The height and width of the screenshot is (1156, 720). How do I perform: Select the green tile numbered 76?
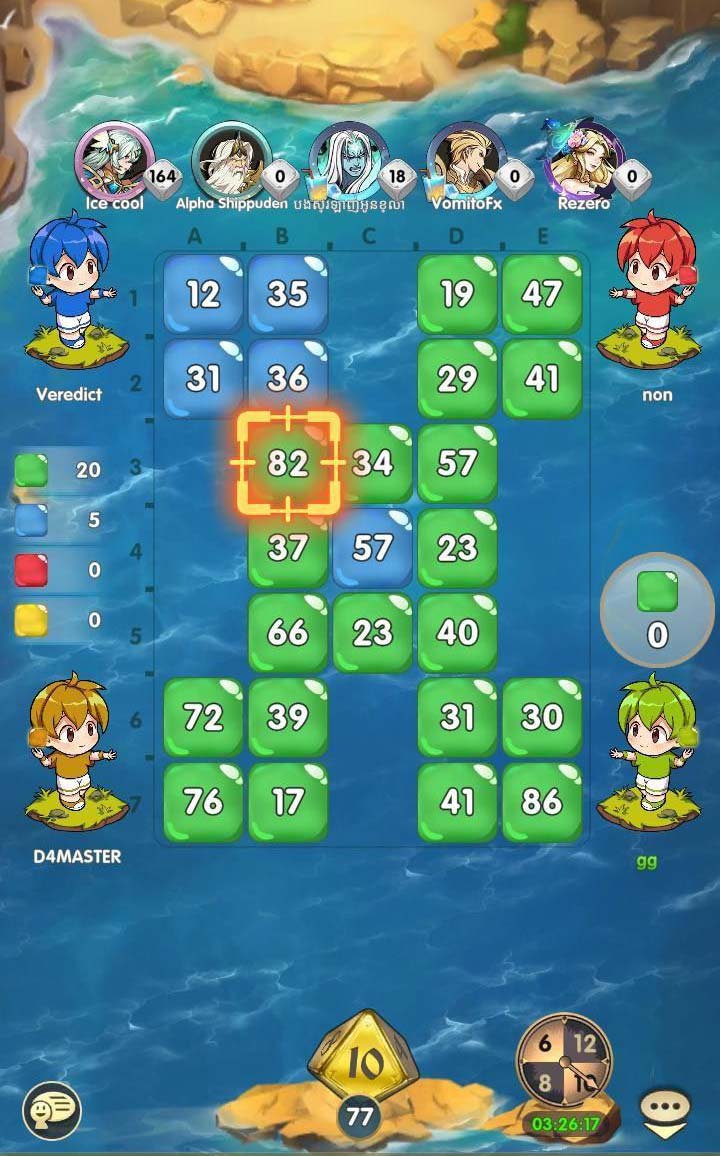coord(203,801)
